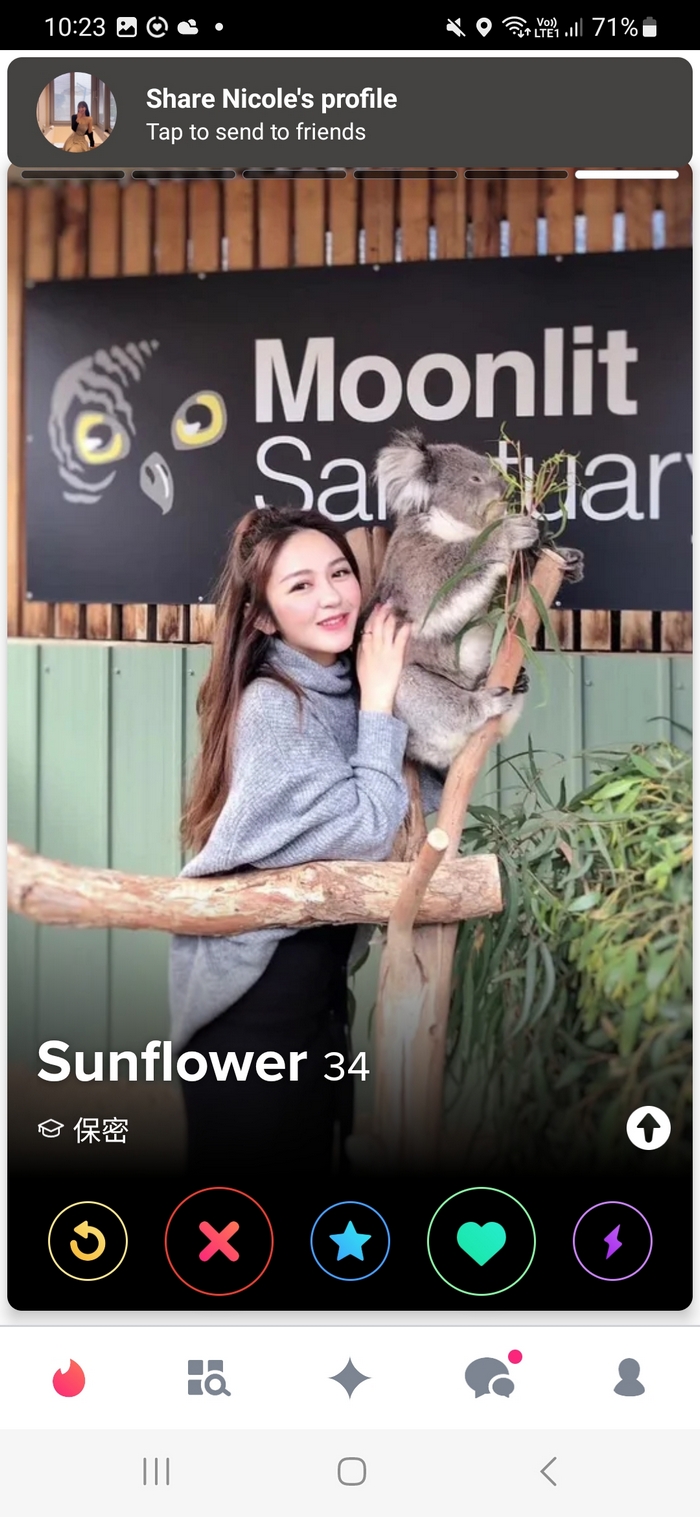Open Sunflower's full profile via the up arrow

[648, 1129]
